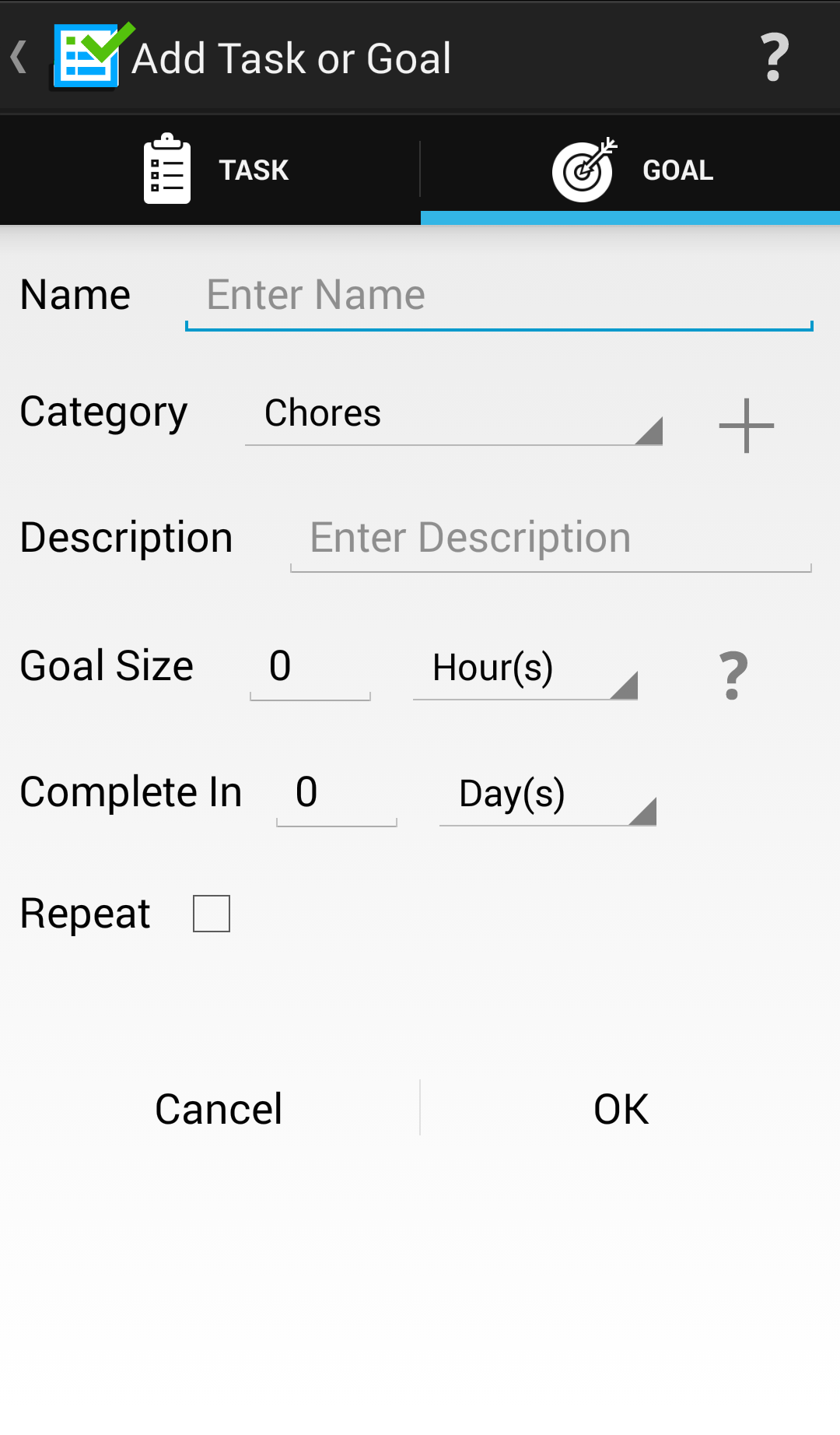Select the Goal tab
This screenshot has height=1435, width=840.
[x=630, y=169]
